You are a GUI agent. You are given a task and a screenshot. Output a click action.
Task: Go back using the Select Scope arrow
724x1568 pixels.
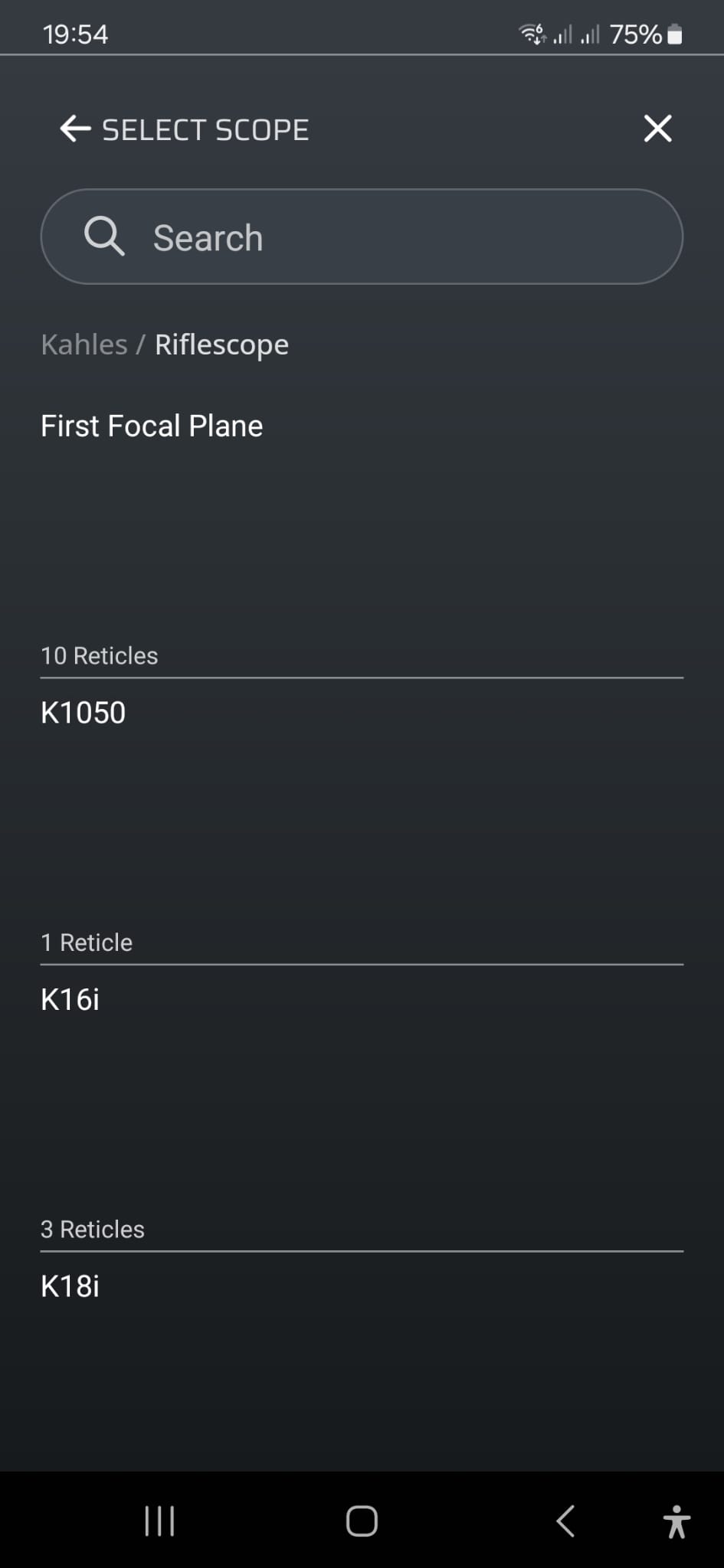pyautogui.click(x=75, y=129)
